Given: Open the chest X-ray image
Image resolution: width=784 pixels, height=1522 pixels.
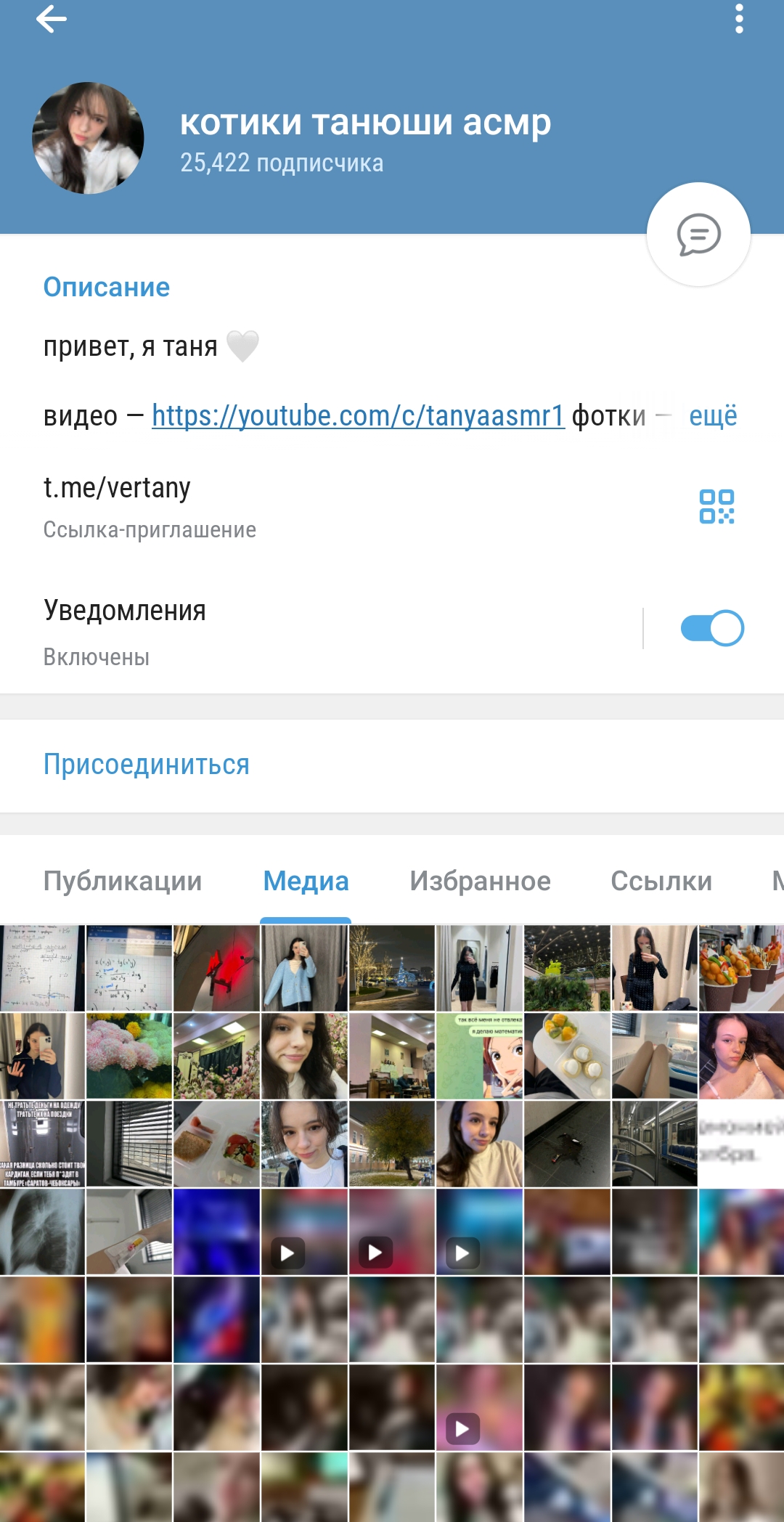Looking at the screenshot, I should click(42, 1232).
